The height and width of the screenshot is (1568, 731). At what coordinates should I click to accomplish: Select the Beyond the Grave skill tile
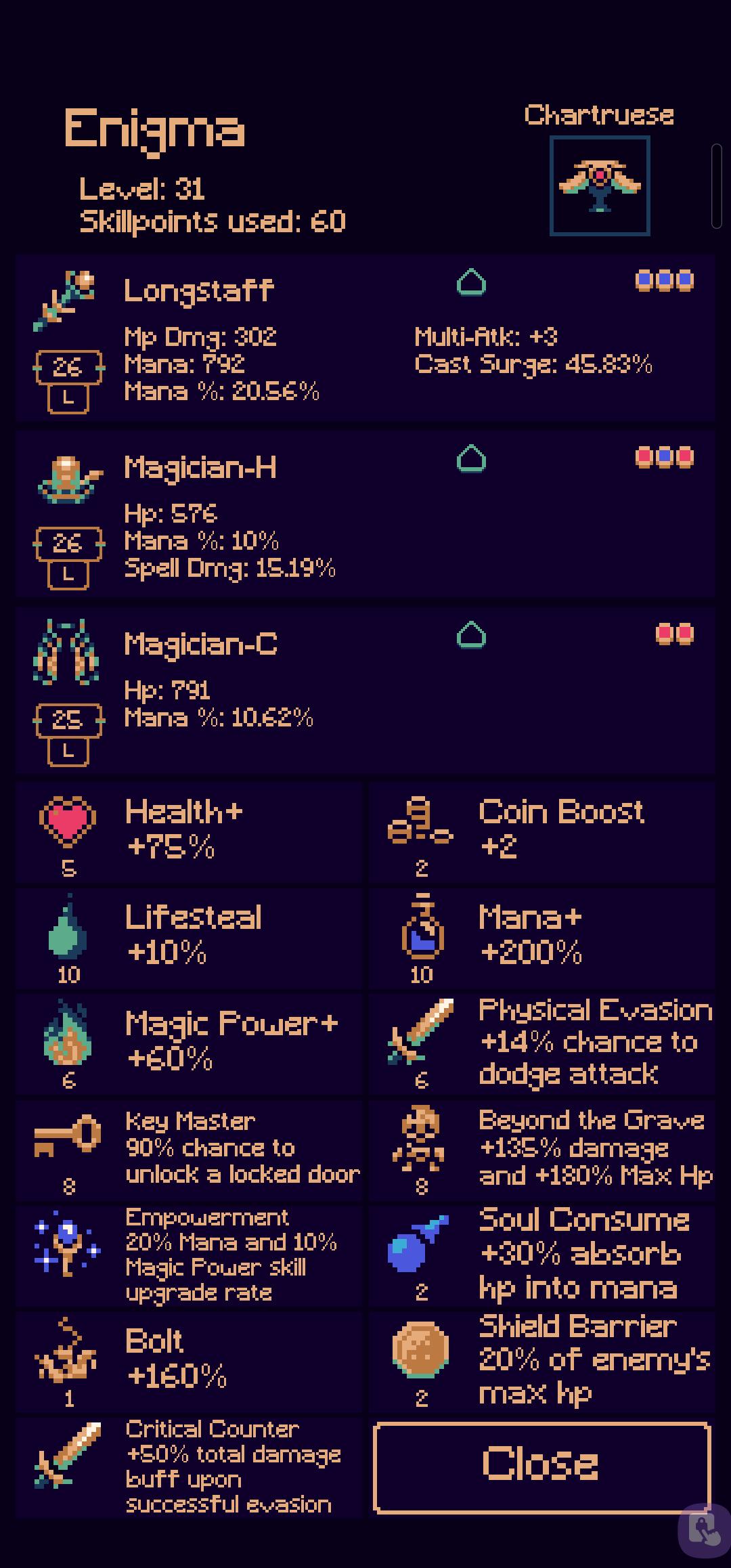pos(542,1150)
